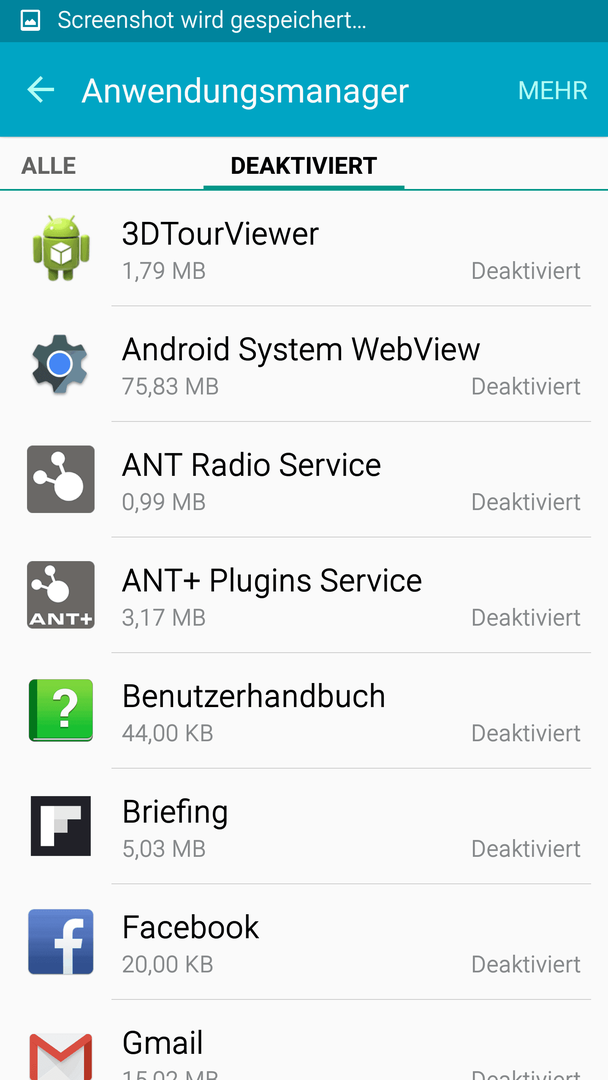Switch to the ALLE tab

[49, 166]
